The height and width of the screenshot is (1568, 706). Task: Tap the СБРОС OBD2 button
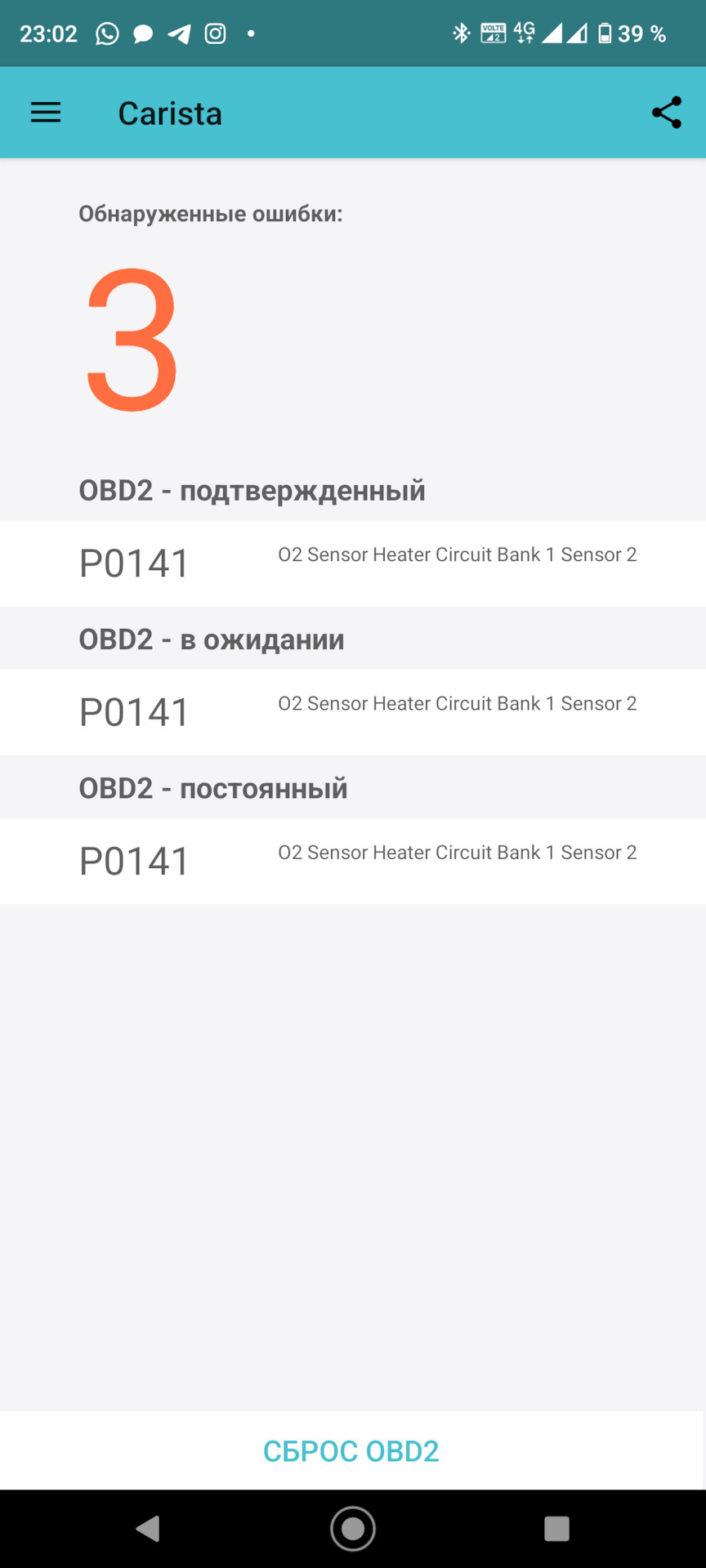click(351, 1451)
